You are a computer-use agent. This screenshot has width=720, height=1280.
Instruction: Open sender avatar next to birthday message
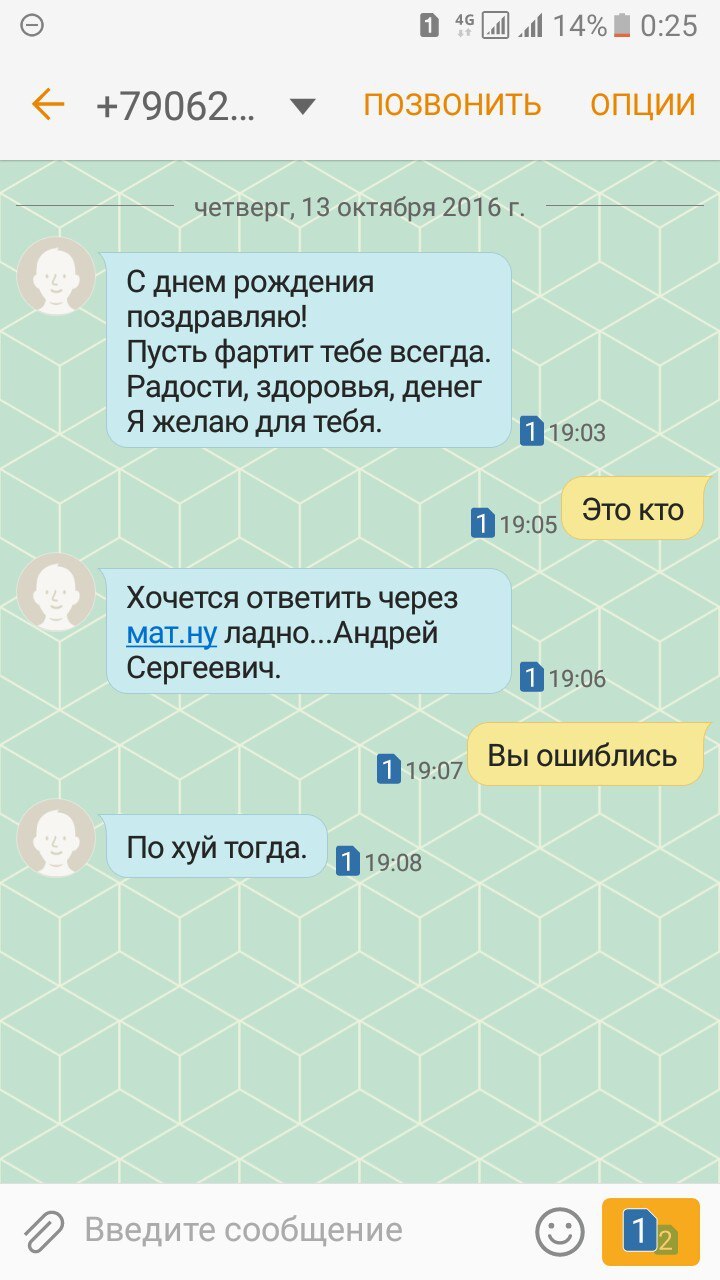coord(56,276)
